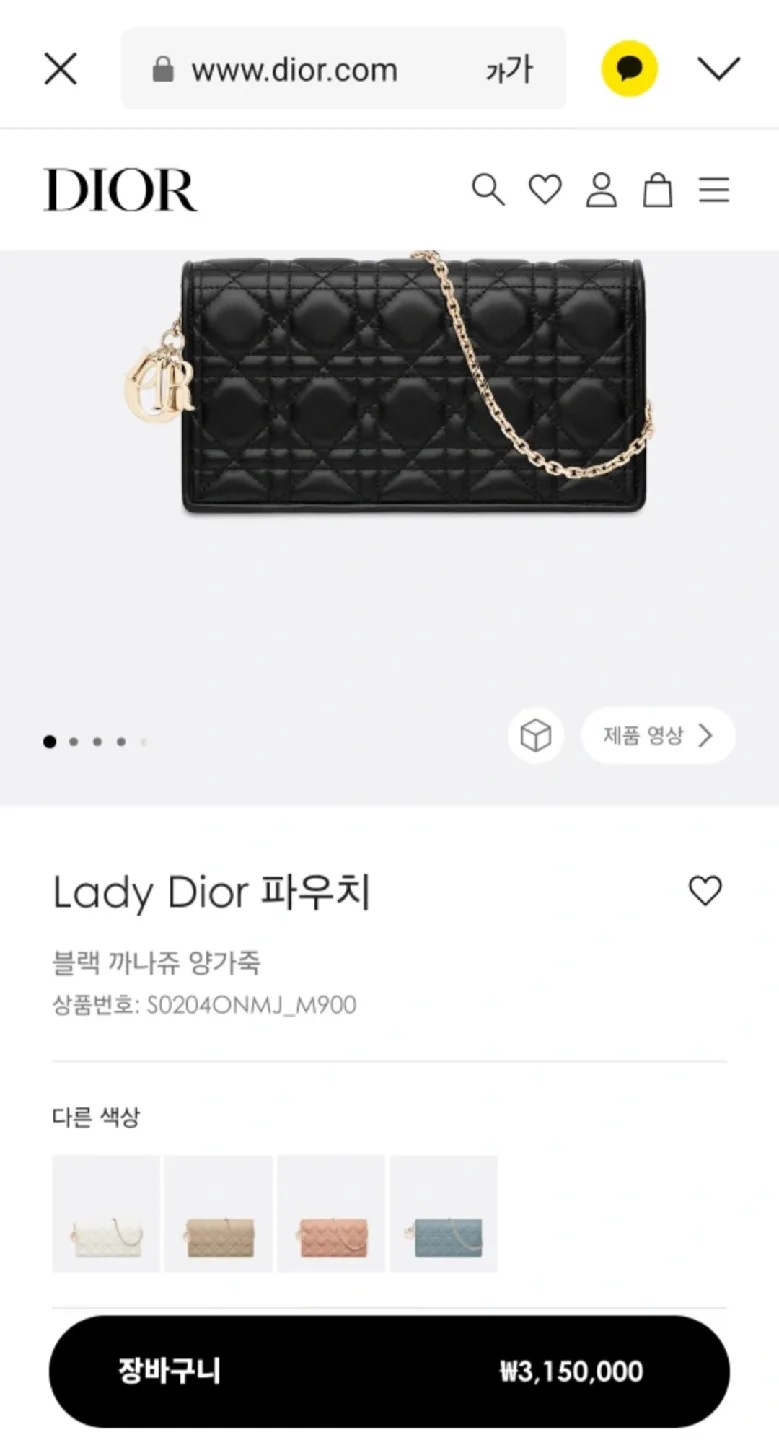Jump to the second product image dot
Image resolution: width=779 pixels, height=1440 pixels.
pyautogui.click(x=73, y=742)
